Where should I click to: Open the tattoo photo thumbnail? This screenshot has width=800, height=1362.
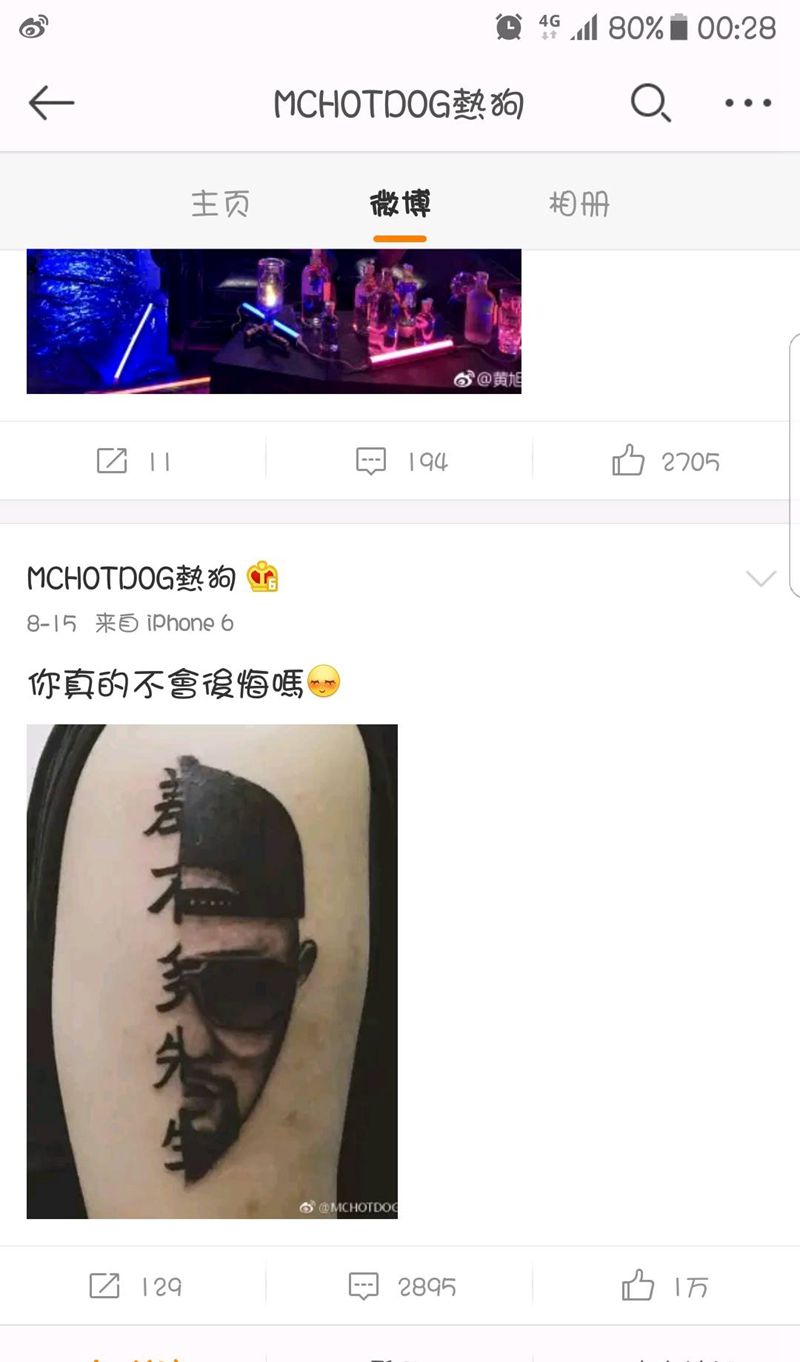point(212,970)
